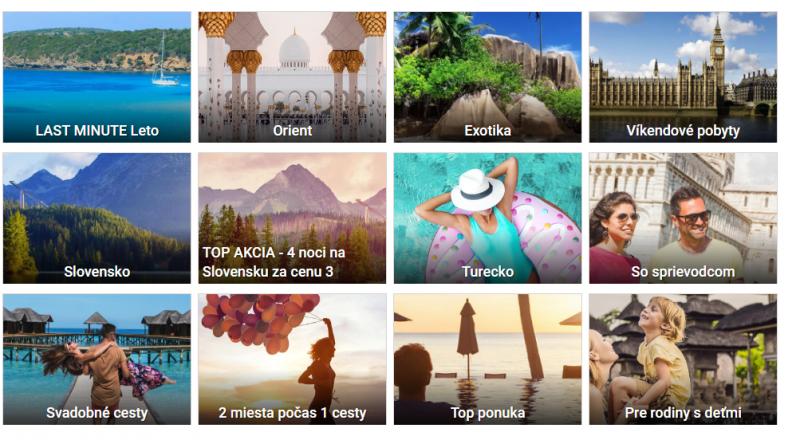Image resolution: width=800 pixels, height=440 pixels.
Task: Browse Svadobné cesty offers
Action: pyautogui.click(x=97, y=359)
